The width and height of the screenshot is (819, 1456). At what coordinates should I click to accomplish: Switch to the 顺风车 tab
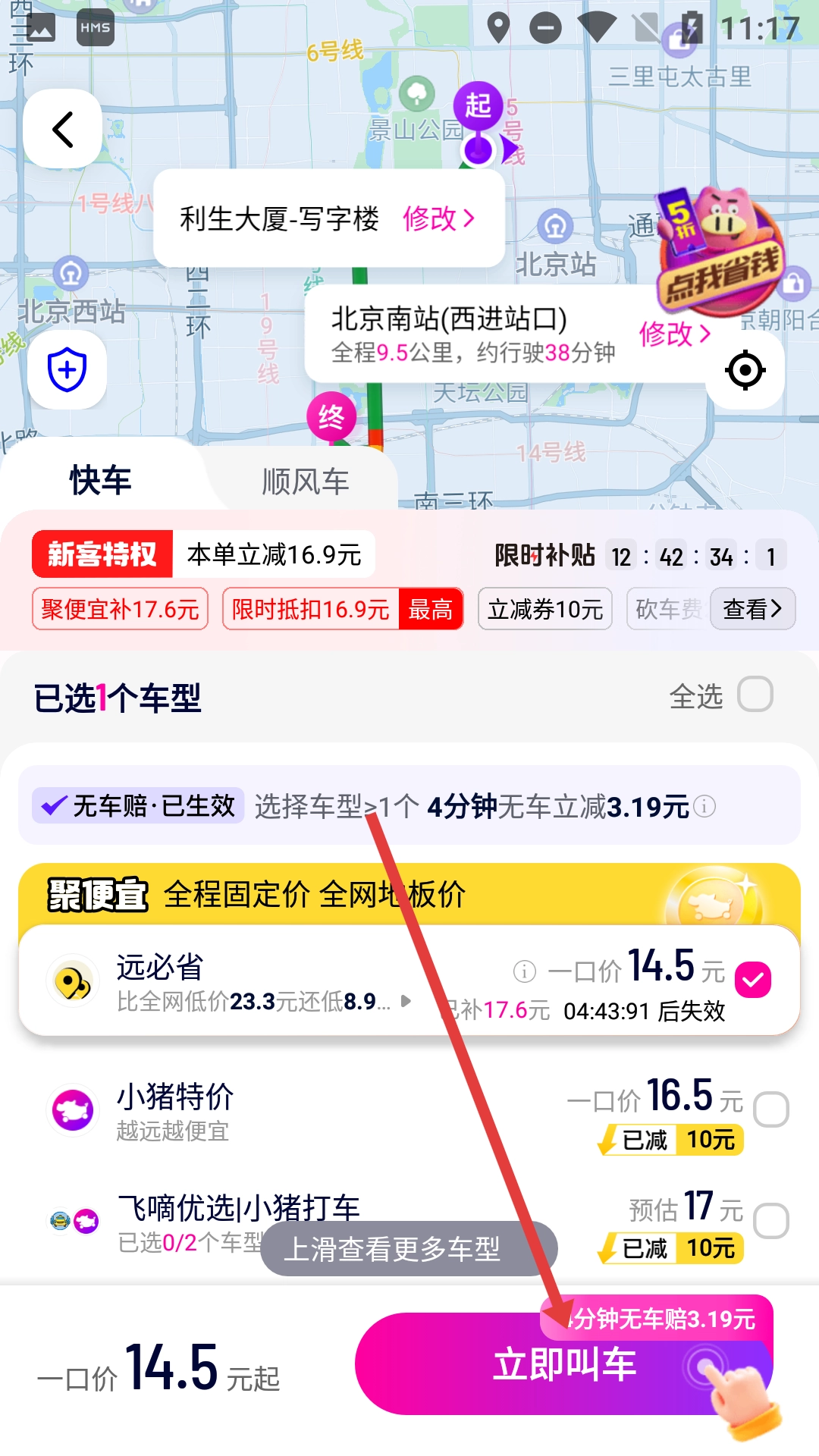[x=305, y=481]
